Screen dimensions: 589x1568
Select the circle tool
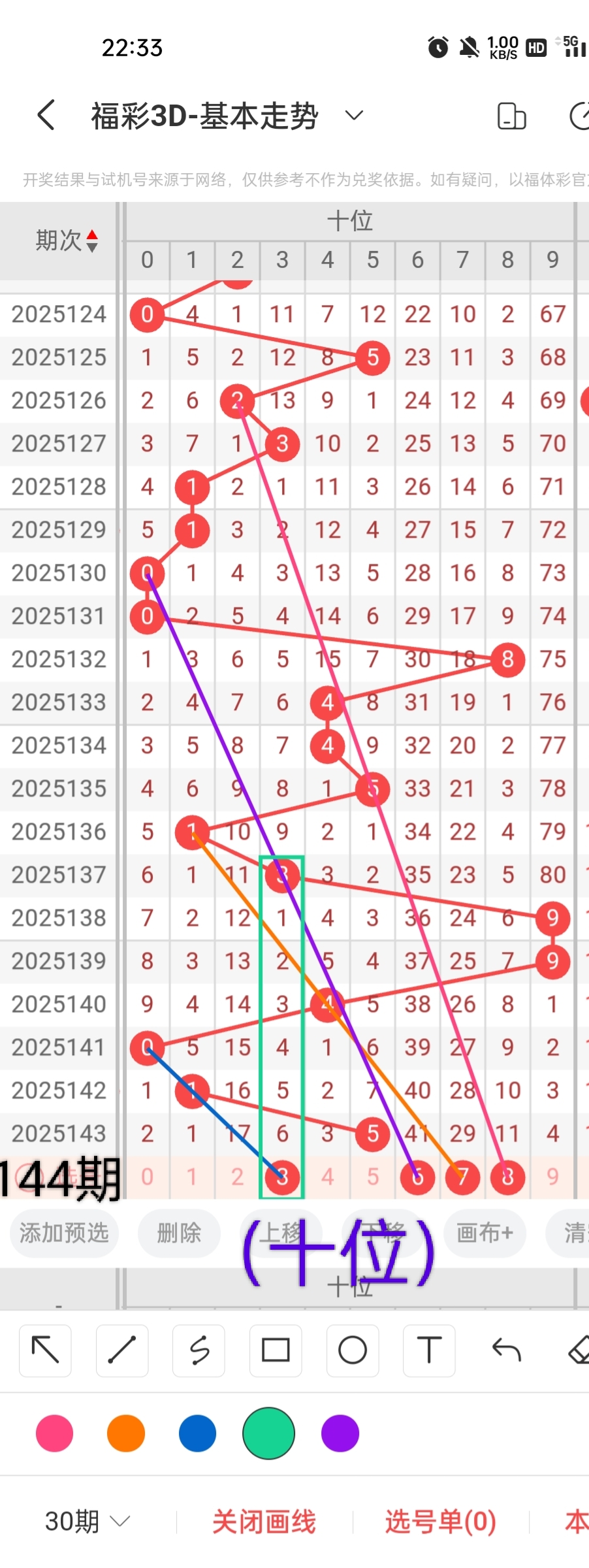[353, 1350]
